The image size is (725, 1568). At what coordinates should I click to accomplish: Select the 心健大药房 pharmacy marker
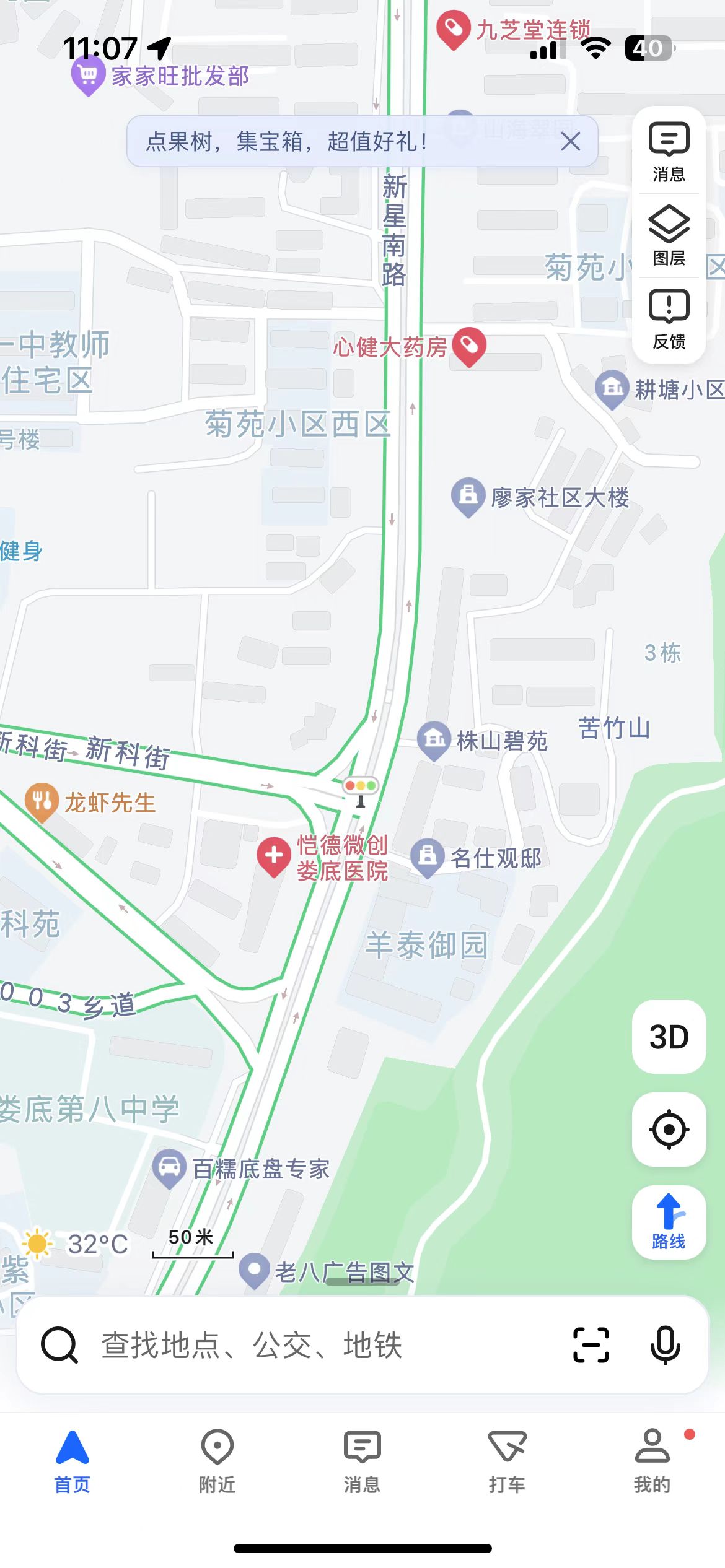coord(469,346)
